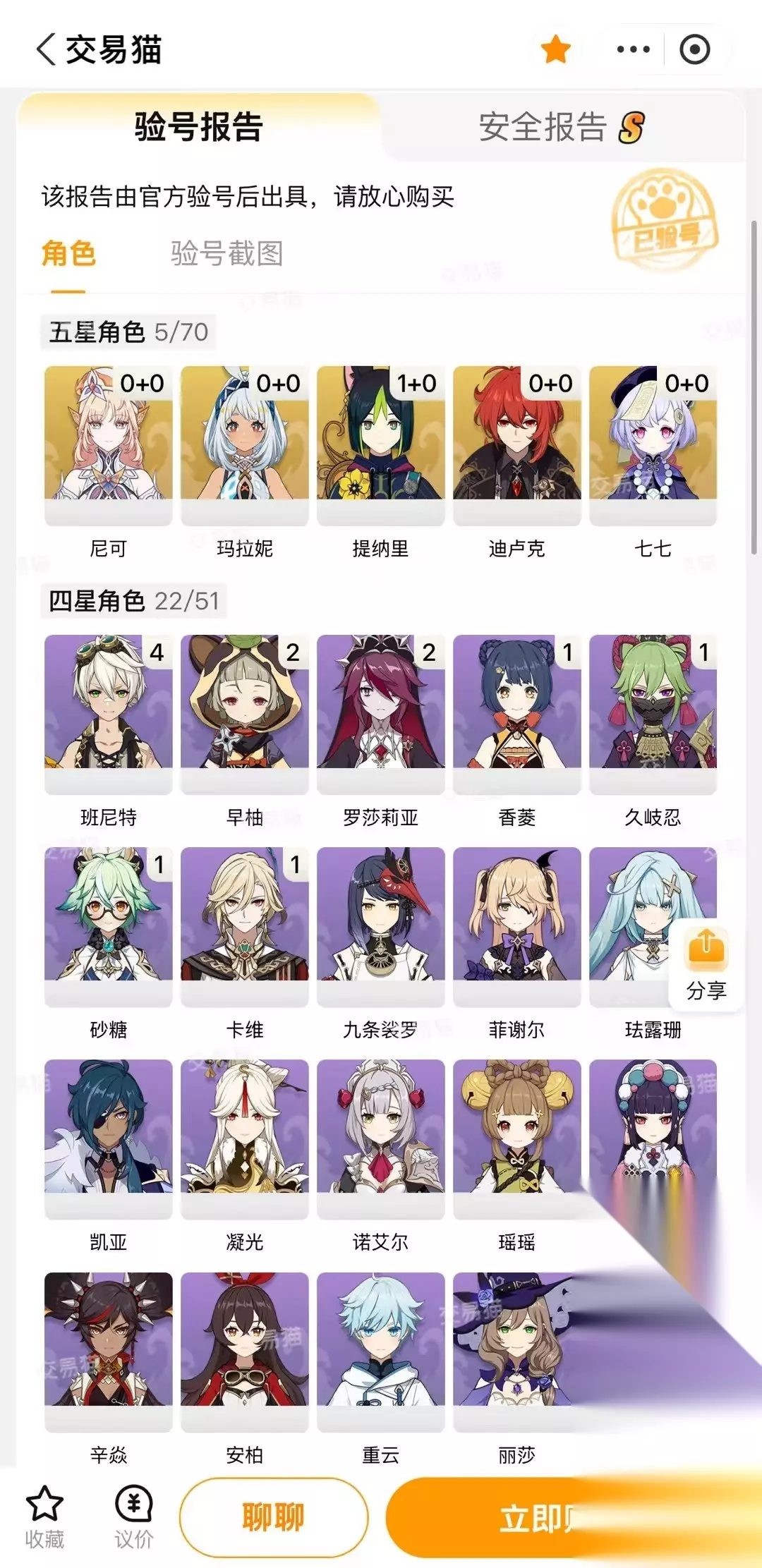Screen dimensions: 762x1568
Task: Close the mini program with circle icon
Action: [x=694, y=49]
